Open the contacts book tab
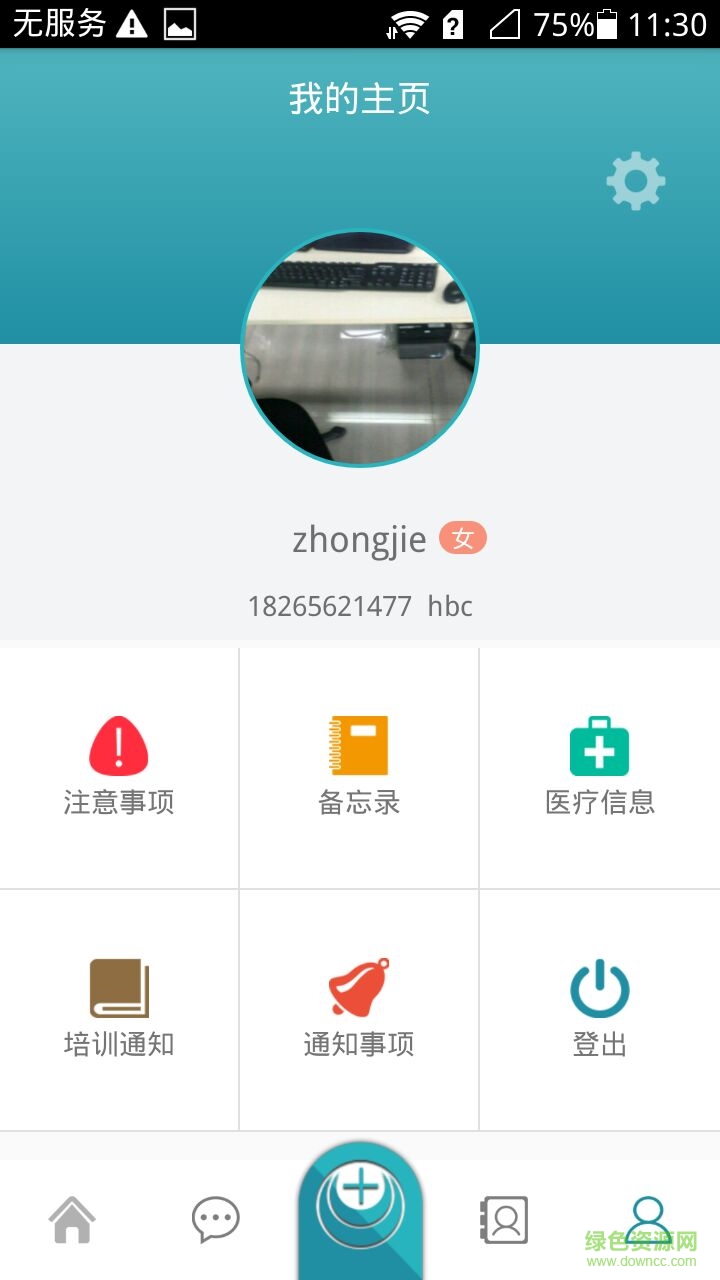Screen dimensions: 720x1280 504,1220
